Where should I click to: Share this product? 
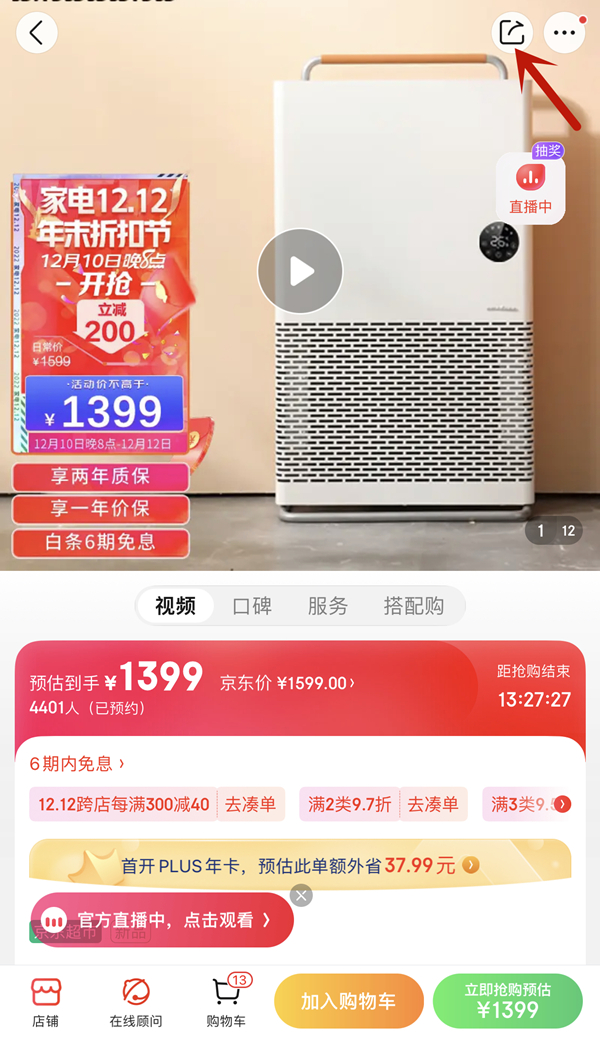(x=511, y=32)
